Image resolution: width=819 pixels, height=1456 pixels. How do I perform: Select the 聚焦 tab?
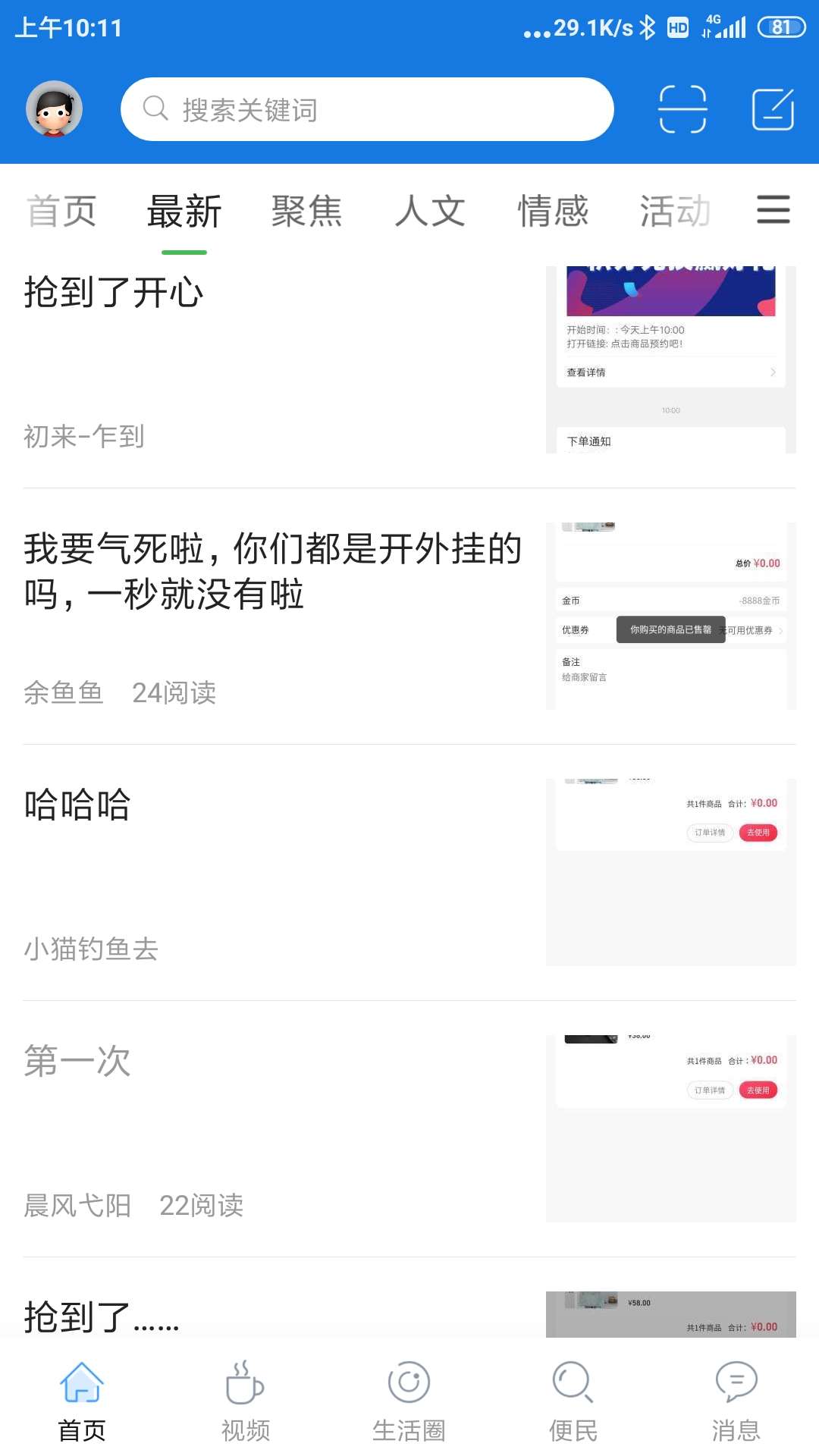pyautogui.click(x=307, y=211)
